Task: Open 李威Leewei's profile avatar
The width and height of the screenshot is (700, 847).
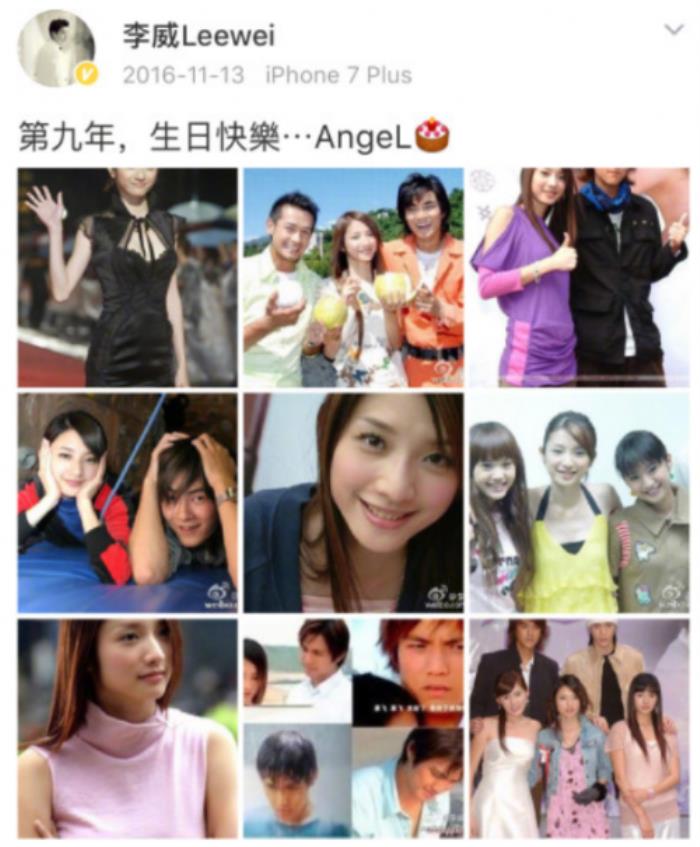Action: coord(56,48)
